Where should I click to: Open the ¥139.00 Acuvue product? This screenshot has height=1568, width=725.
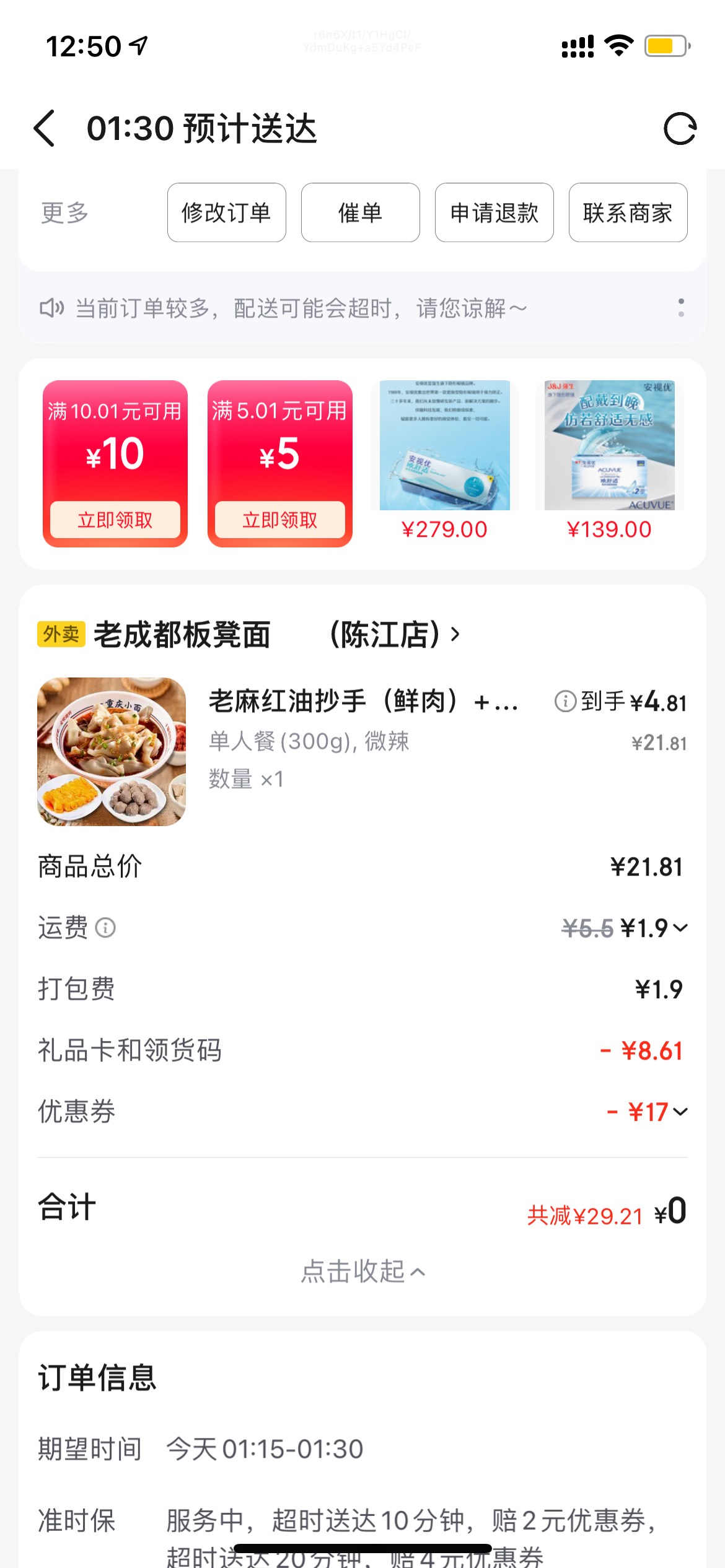pos(609,458)
